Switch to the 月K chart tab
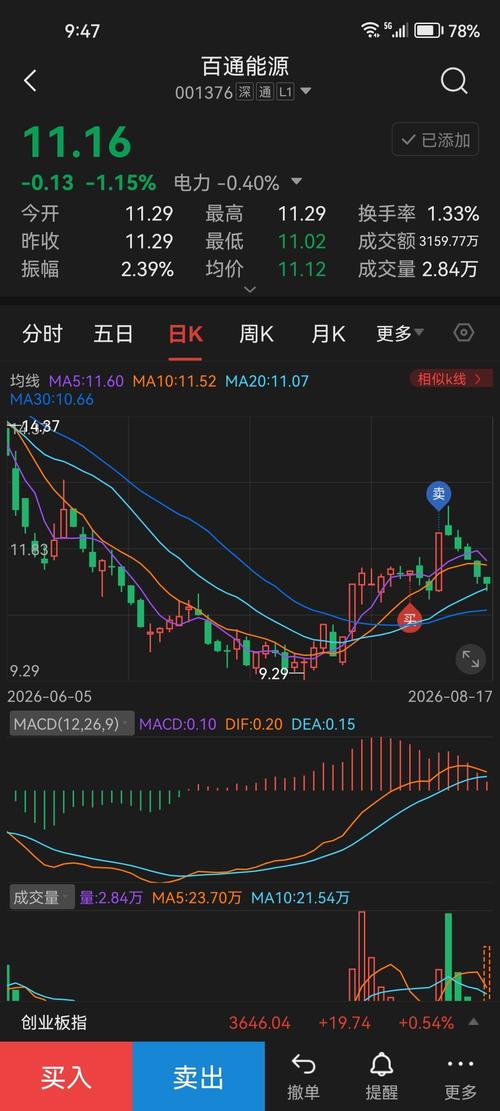This screenshot has width=500, height=1111. (329, 333)
